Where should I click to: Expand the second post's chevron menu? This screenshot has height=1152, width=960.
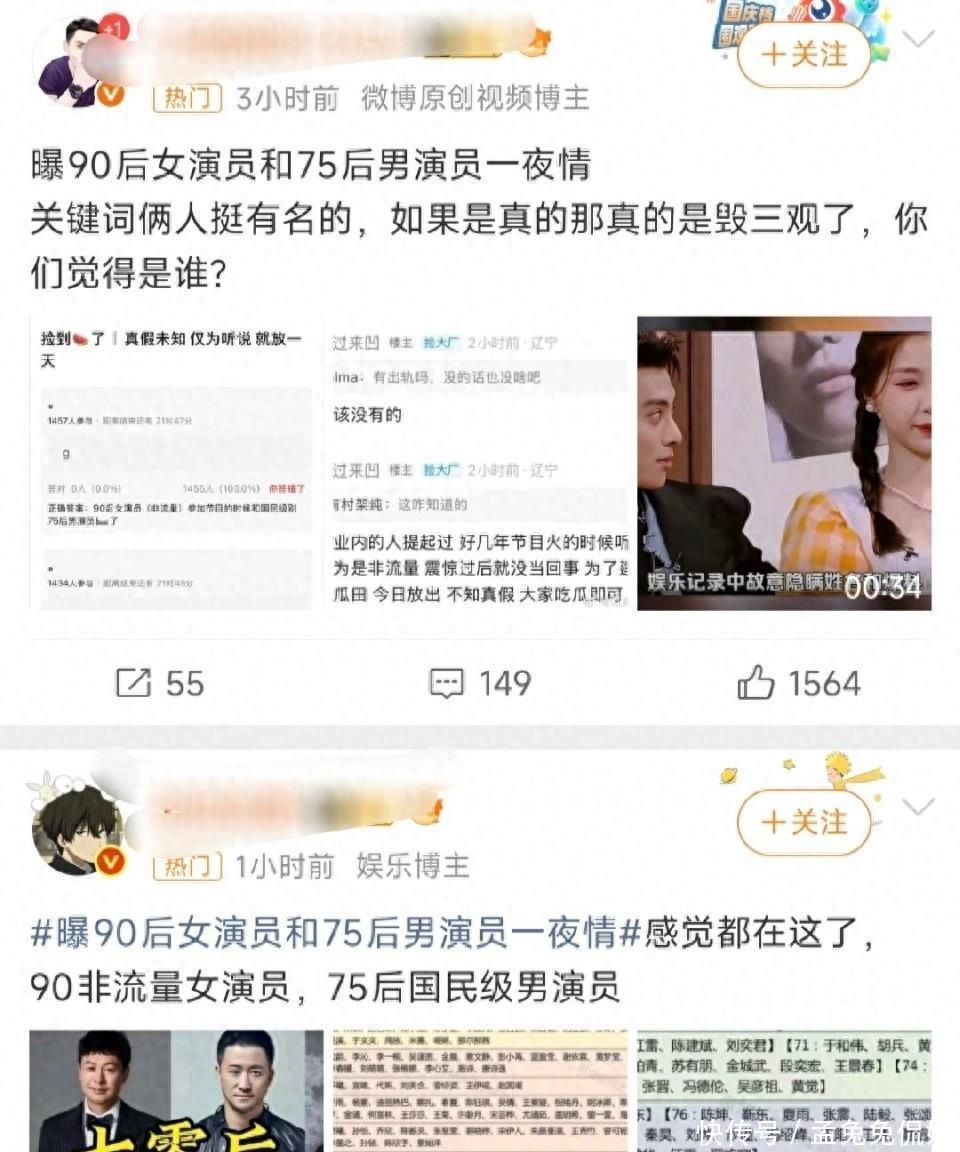(917, 806)
